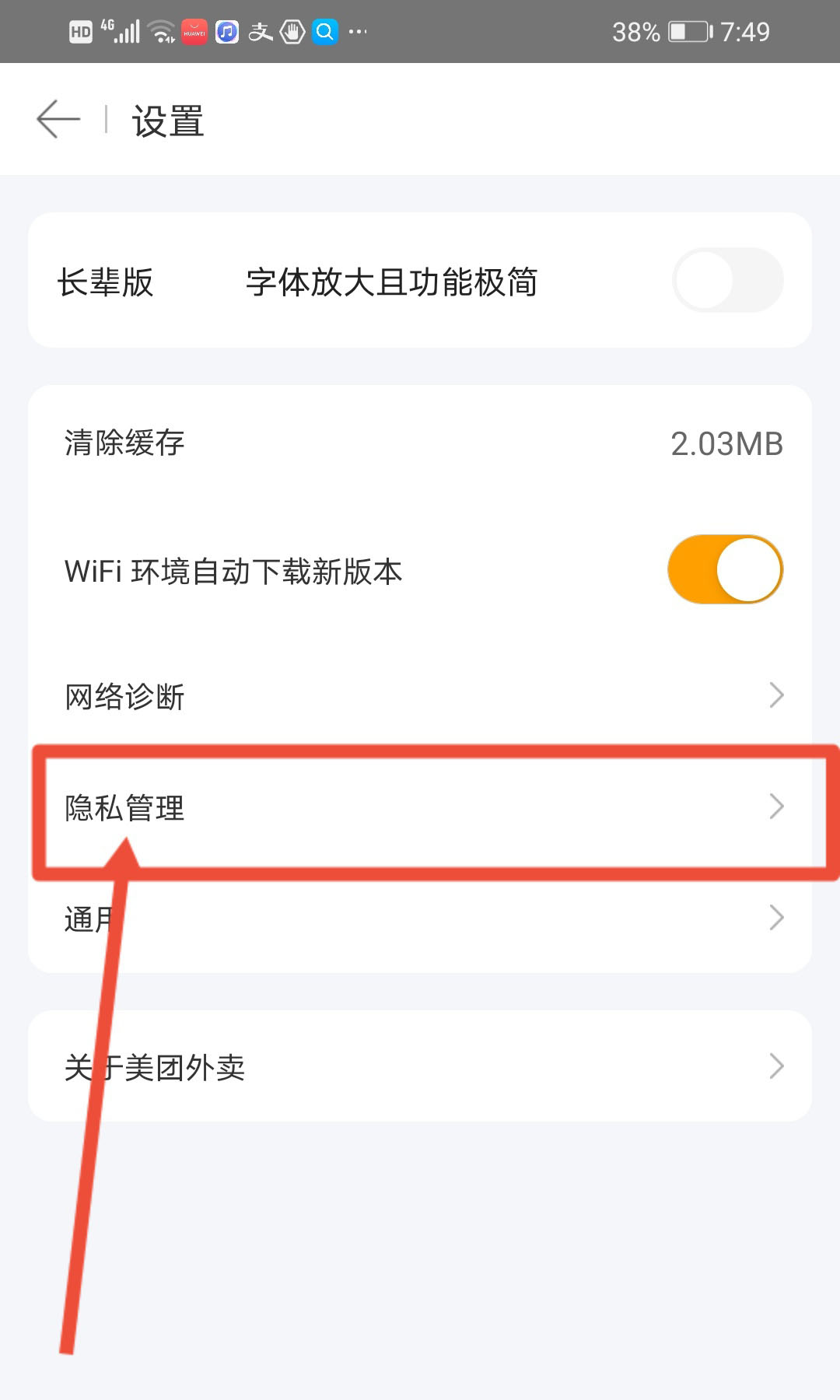Go back from the 设置 page
The height and width of the screenshot is (1400, 840).
click(x=58, y=120)
